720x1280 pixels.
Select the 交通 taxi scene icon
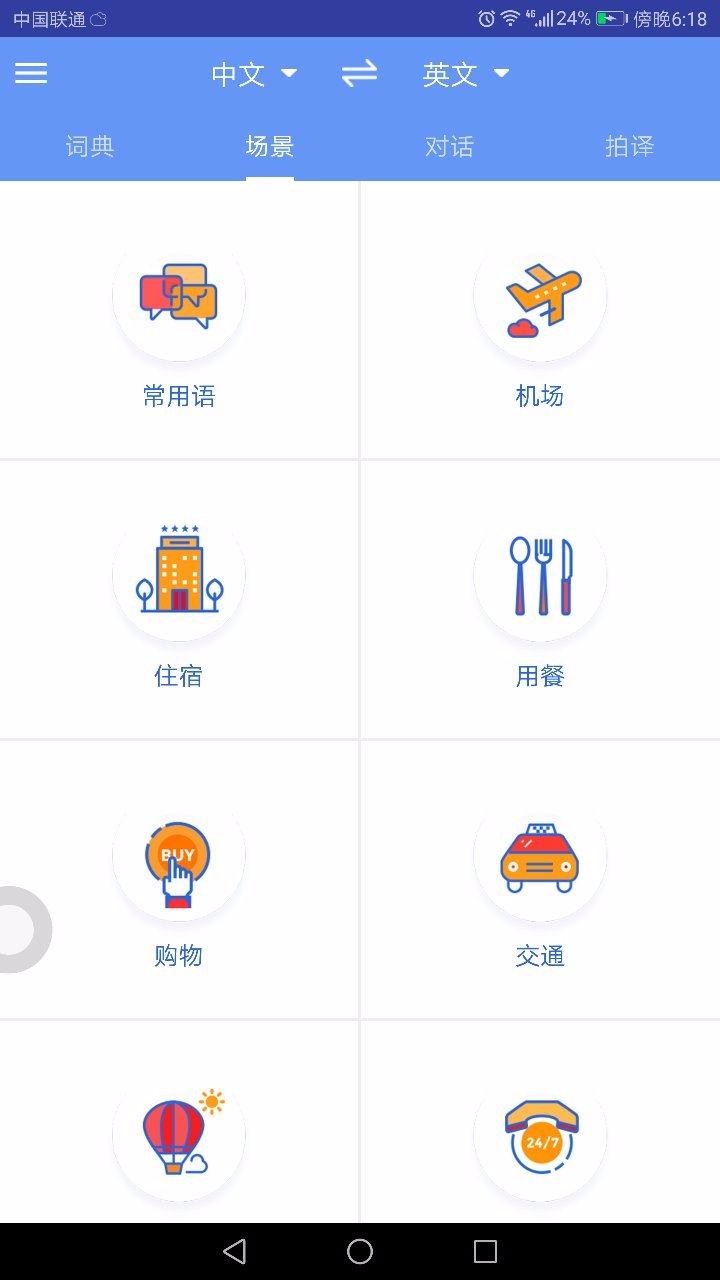540,856
